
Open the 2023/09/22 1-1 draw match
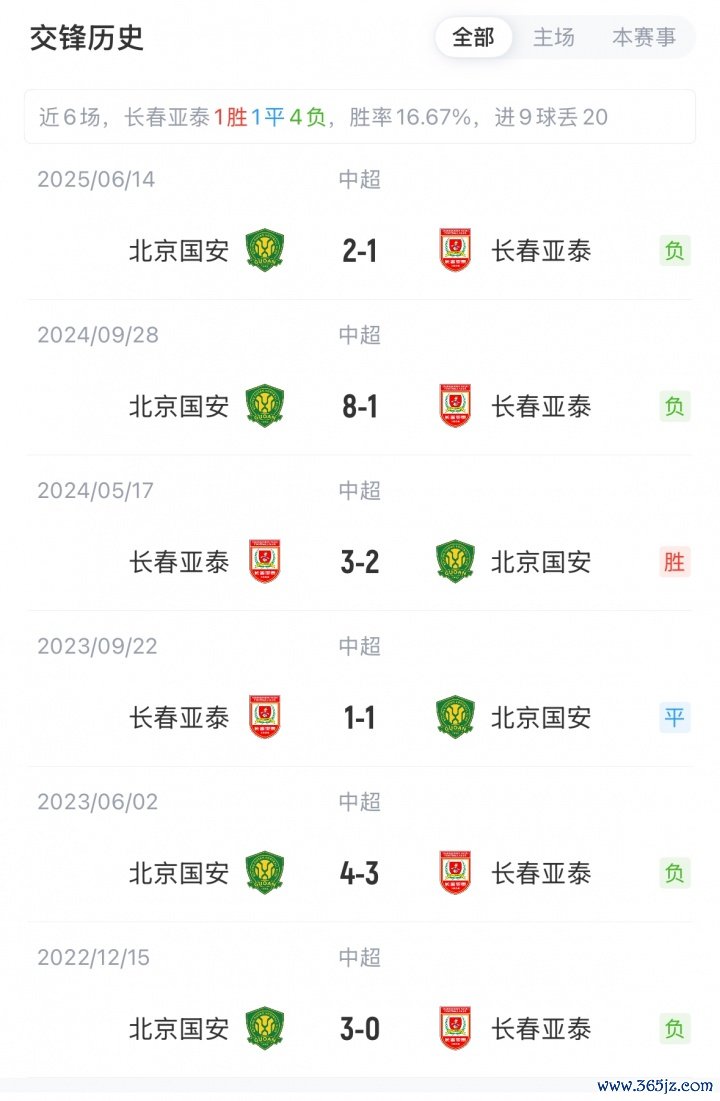pos(360,717)
